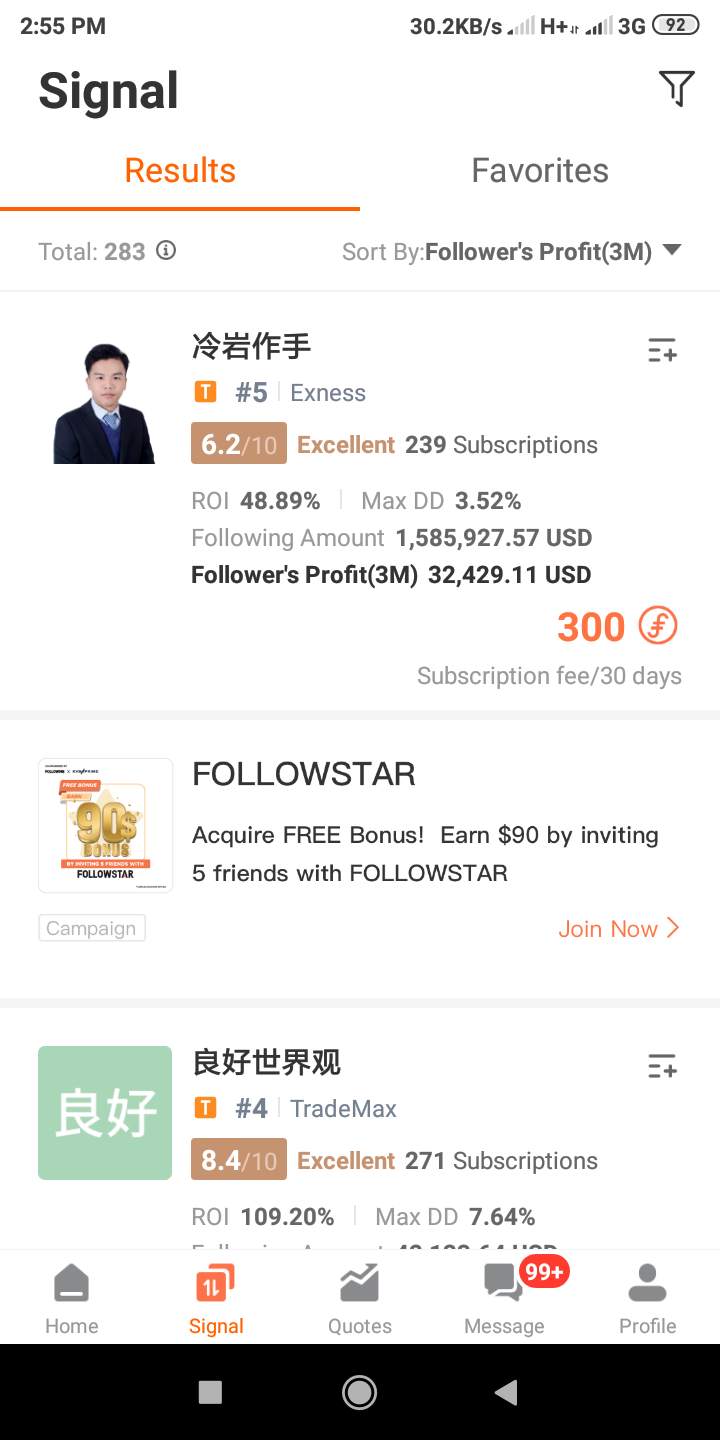This screenshot has height=1440, width=720.
Task: Switch to the Profile tab
Action: click(x=648, y=1298)
